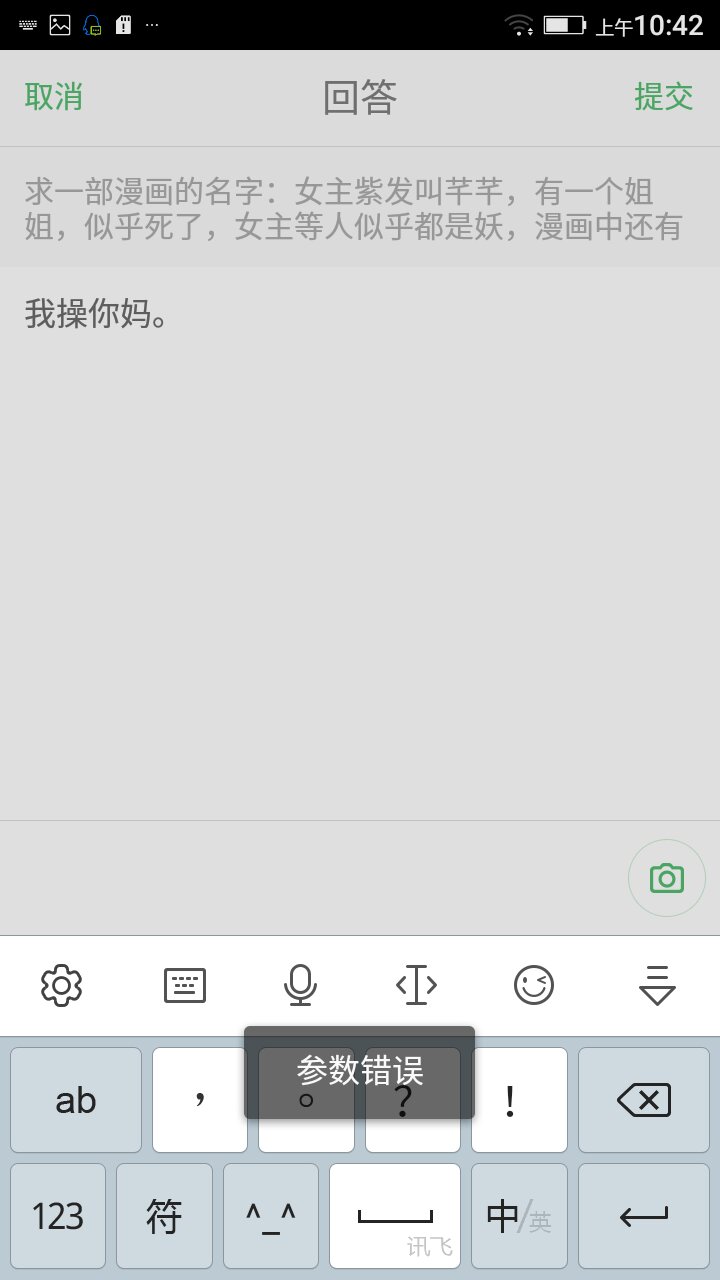Switch to number input with the 123 key
This screenshot has height=1280, width=720.
click(57, 1215)
